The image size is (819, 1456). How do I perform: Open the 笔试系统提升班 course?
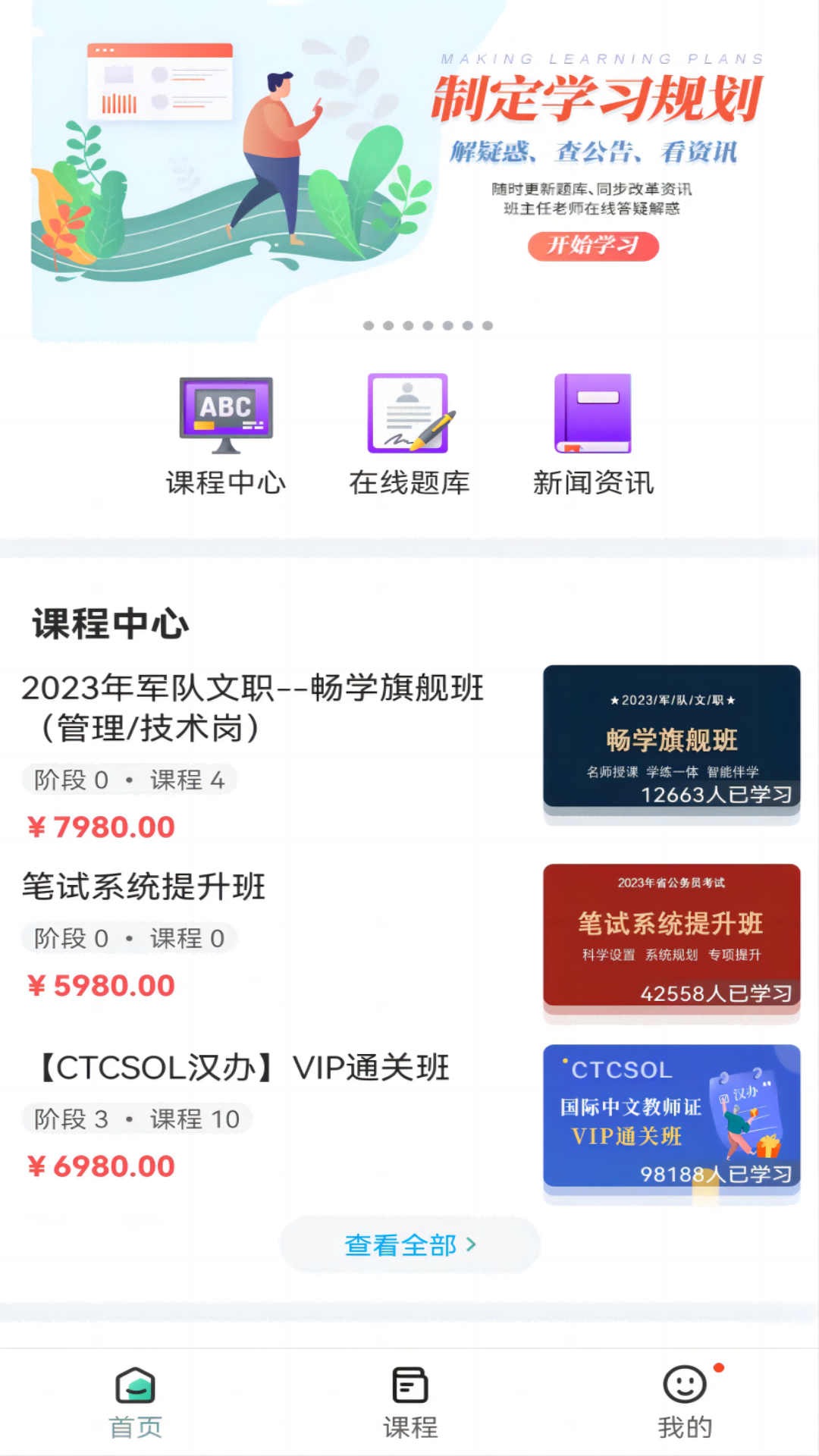click(x=144, y=887)
